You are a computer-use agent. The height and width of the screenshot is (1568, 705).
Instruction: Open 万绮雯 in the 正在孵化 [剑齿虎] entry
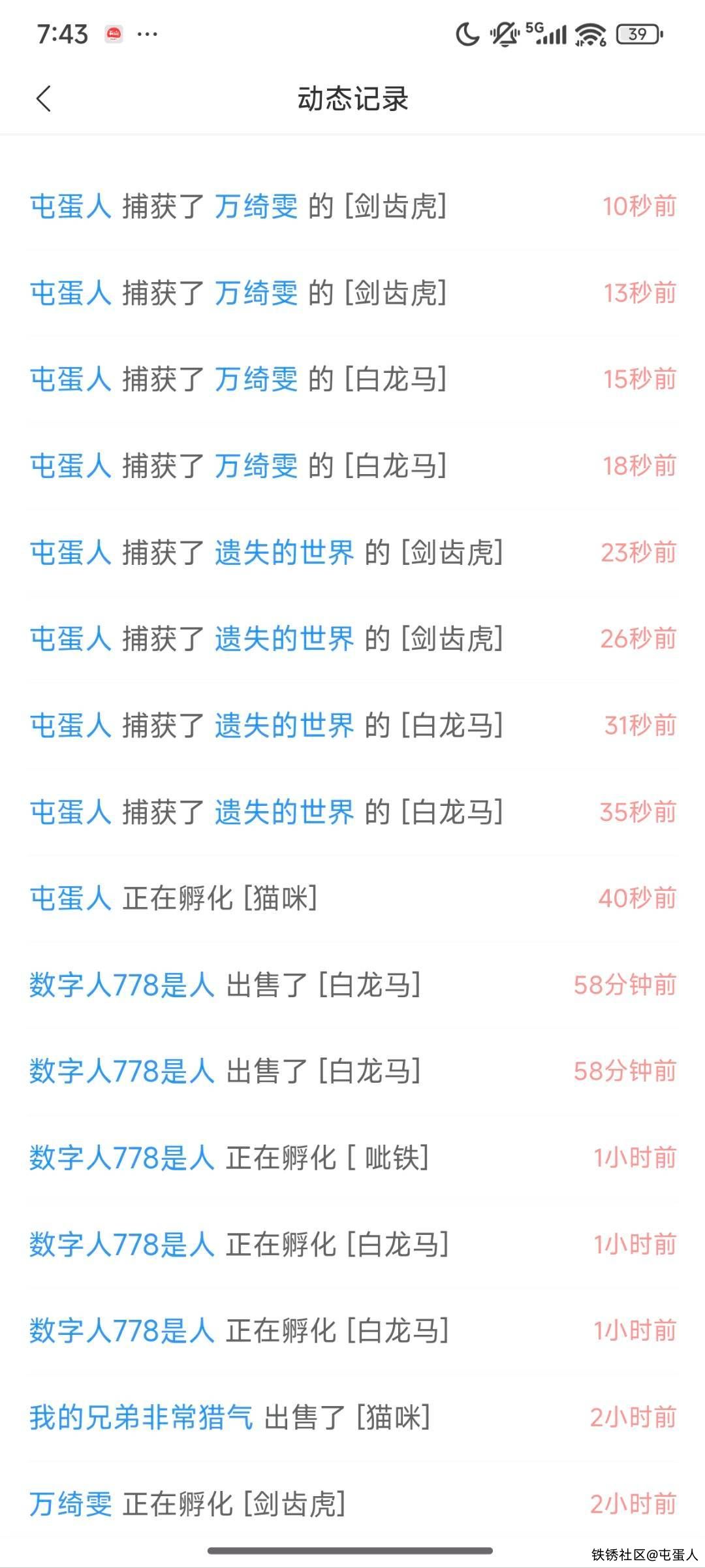coord(70,1504)
